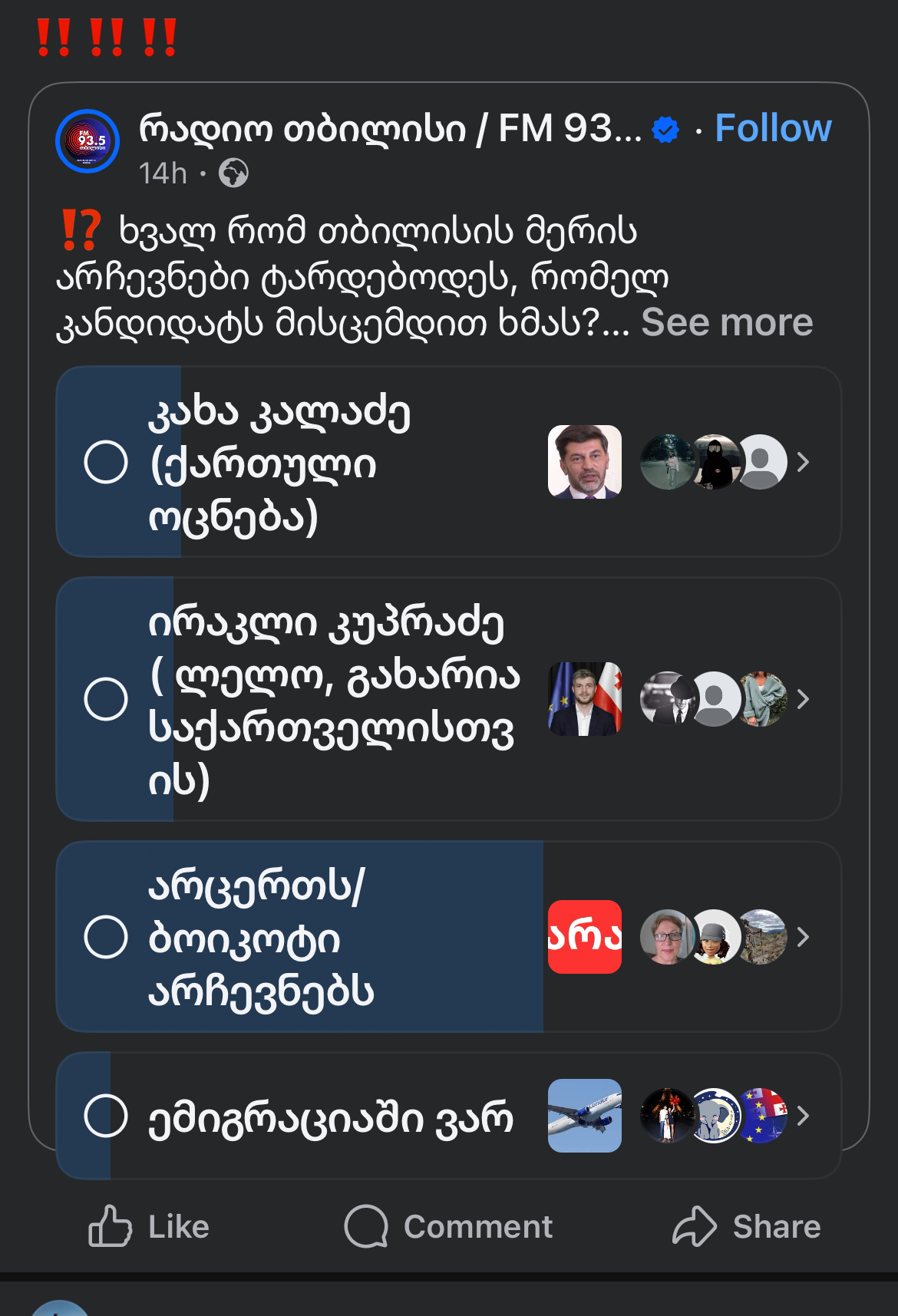This screenshot has width=898, height=1316.
Task: Like the poll post
Action: pyautogui.click(x=149, y=1226)
